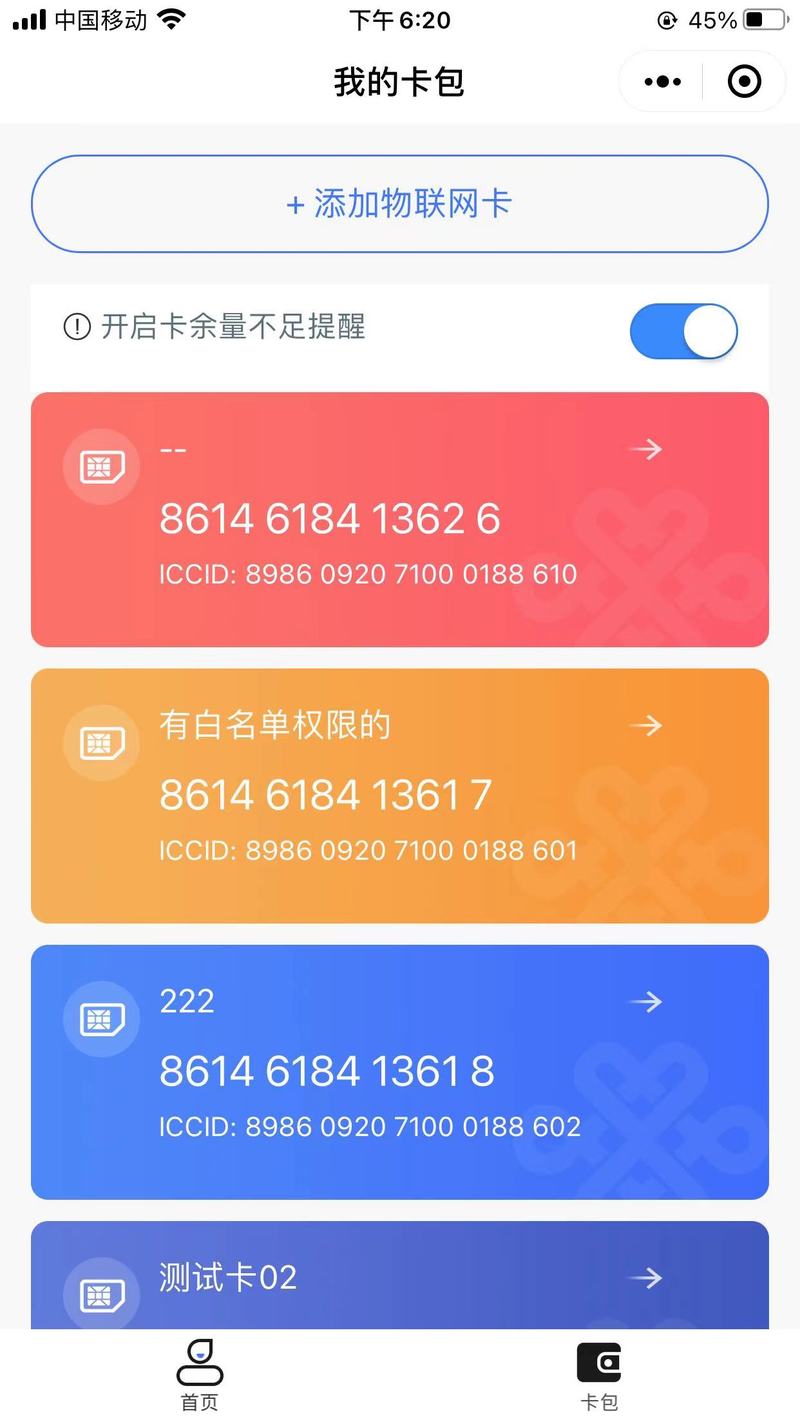Open the 测试卡02 card
This screenshot has width=800, height=1422.
click(x=400, y=1275)
